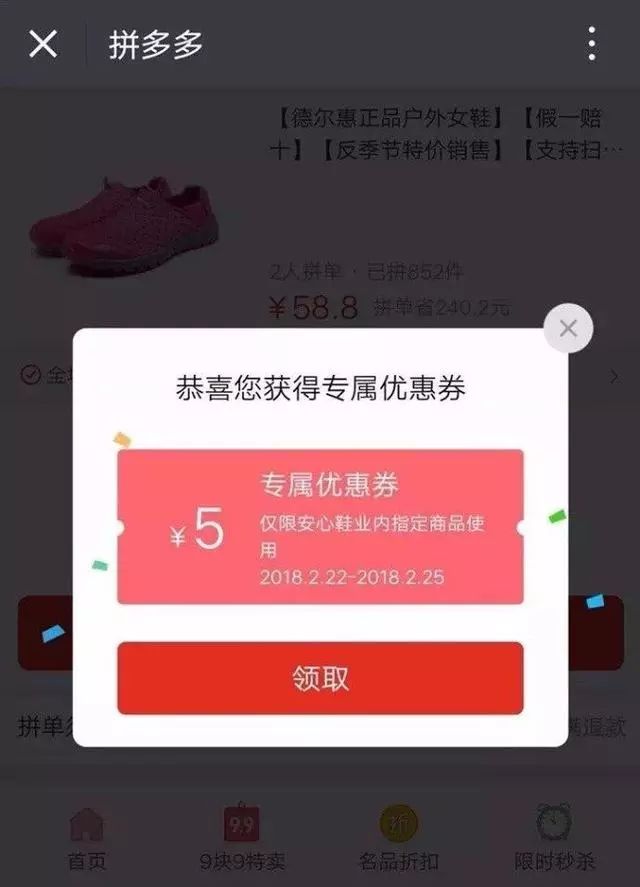
Task: Close the Pinduoduo page with X
Action: tap(43, 44)
